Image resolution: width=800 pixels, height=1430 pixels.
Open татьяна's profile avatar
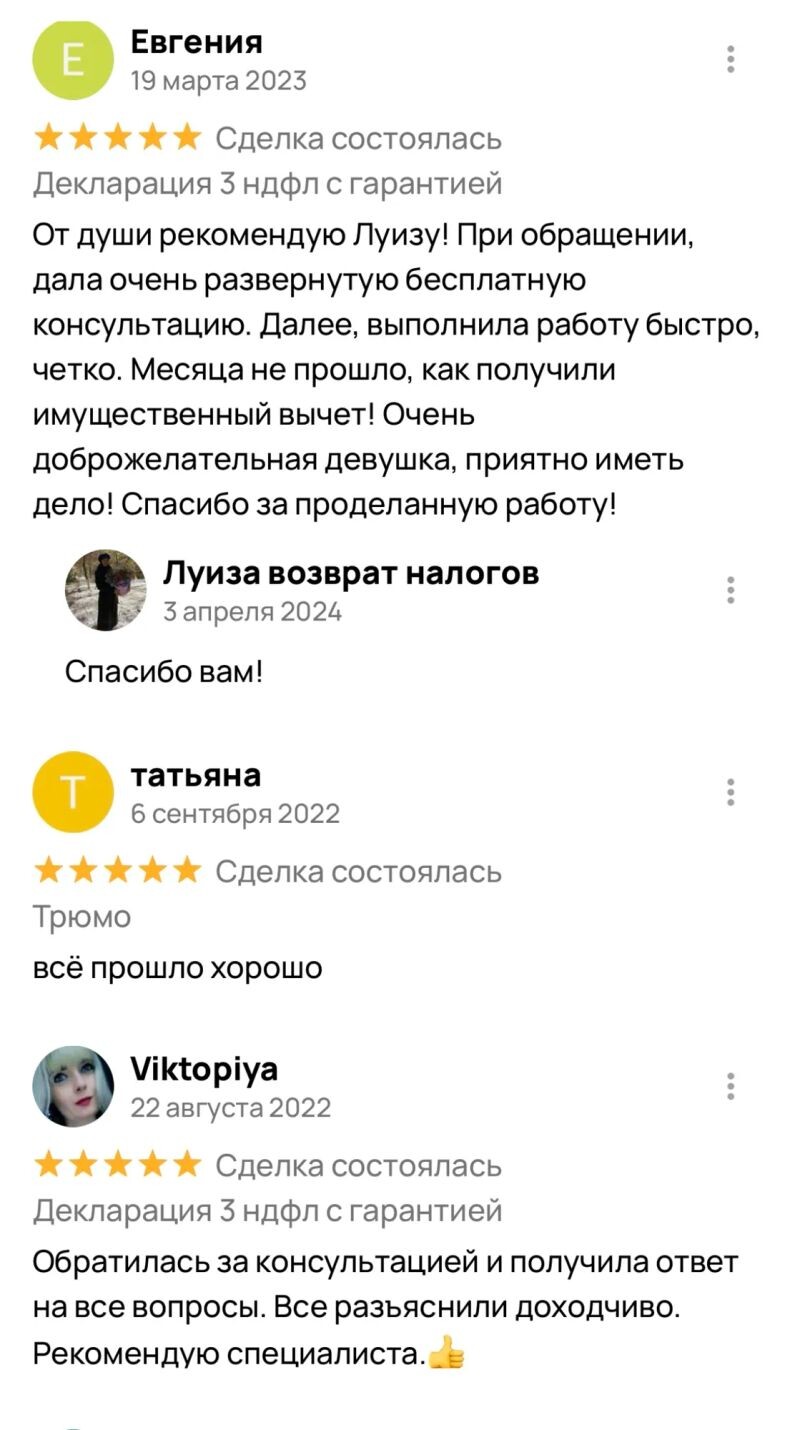pos(74,793)
